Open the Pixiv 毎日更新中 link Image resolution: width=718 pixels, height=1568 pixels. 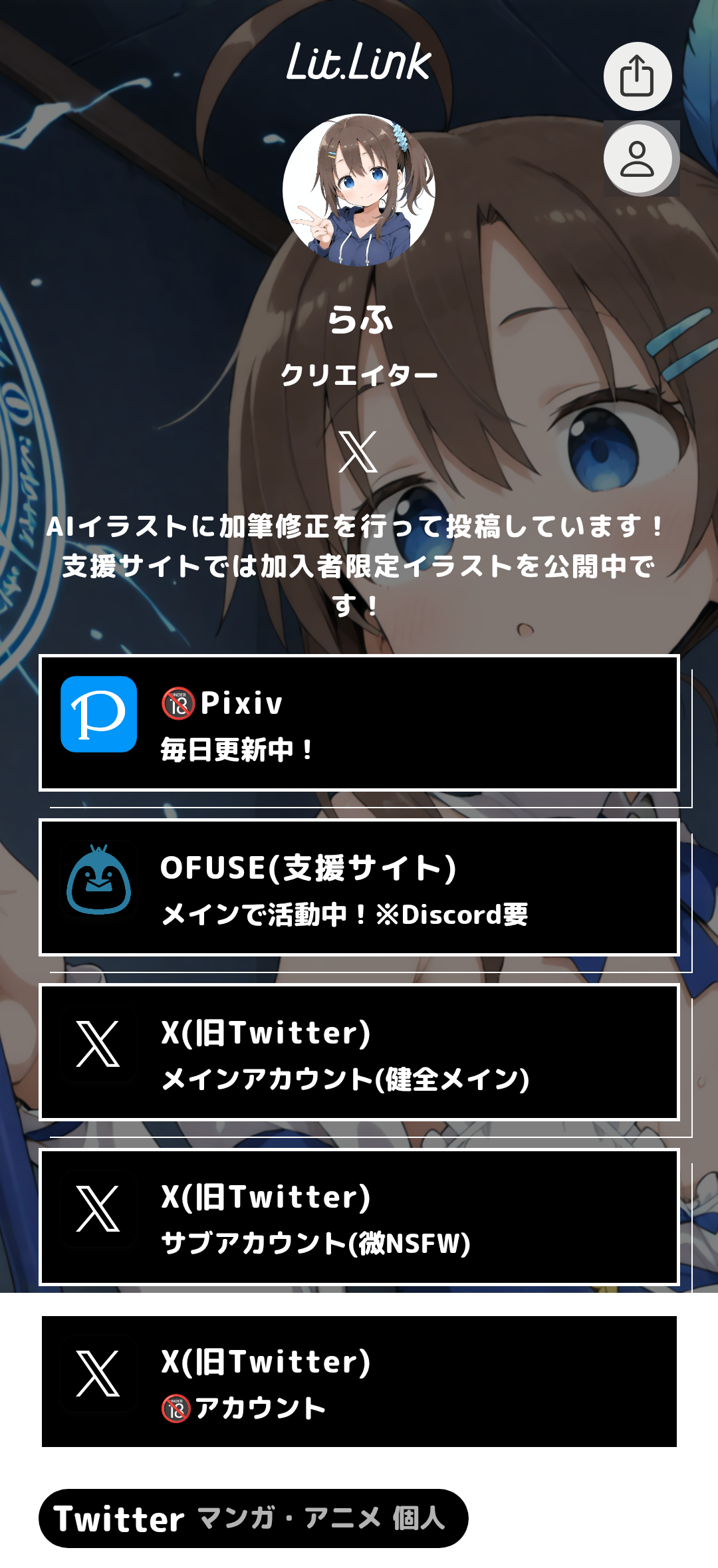click(359, 723)
